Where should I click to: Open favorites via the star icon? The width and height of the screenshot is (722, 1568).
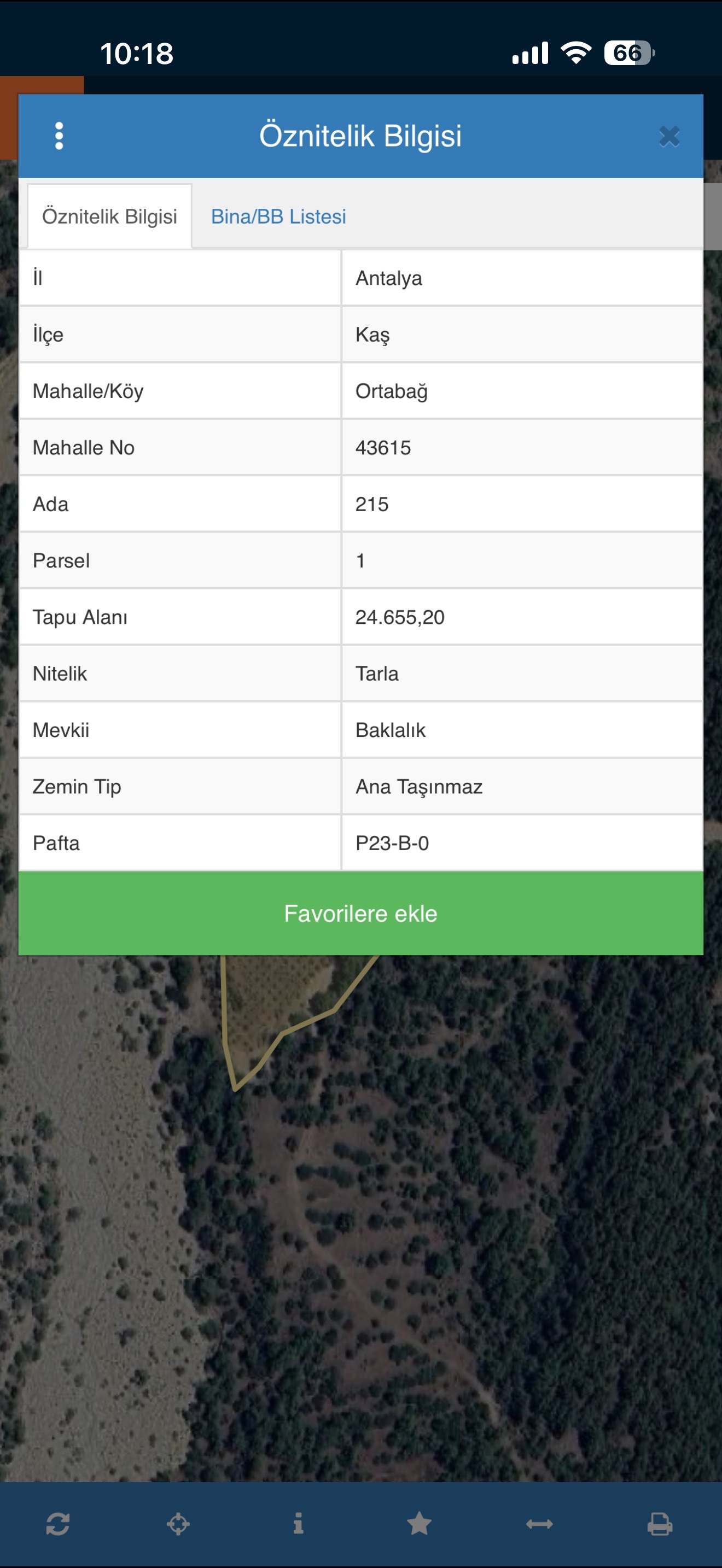coord(419,1524)
